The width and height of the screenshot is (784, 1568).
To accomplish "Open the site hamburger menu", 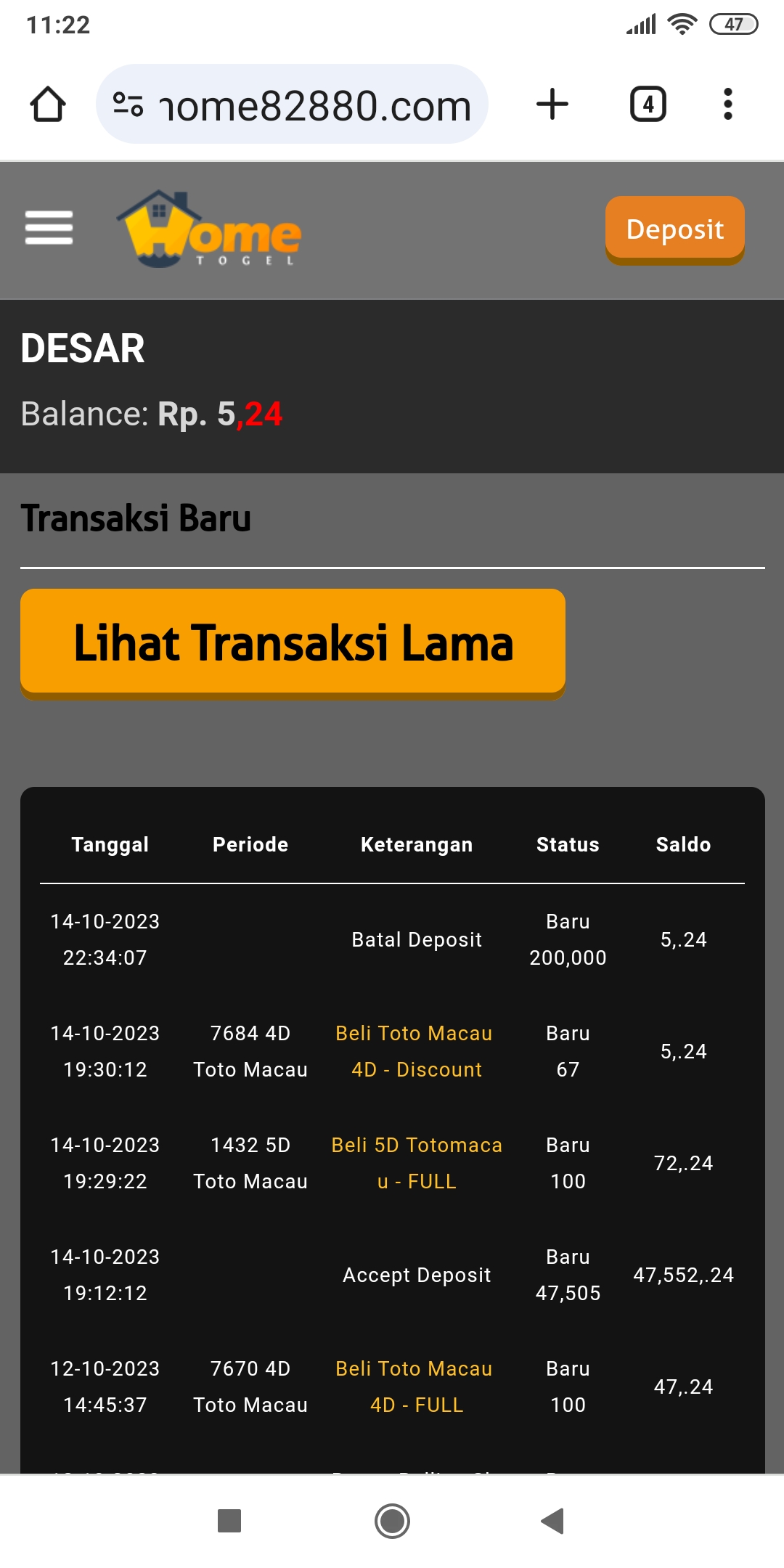I will tap(49, 228).
